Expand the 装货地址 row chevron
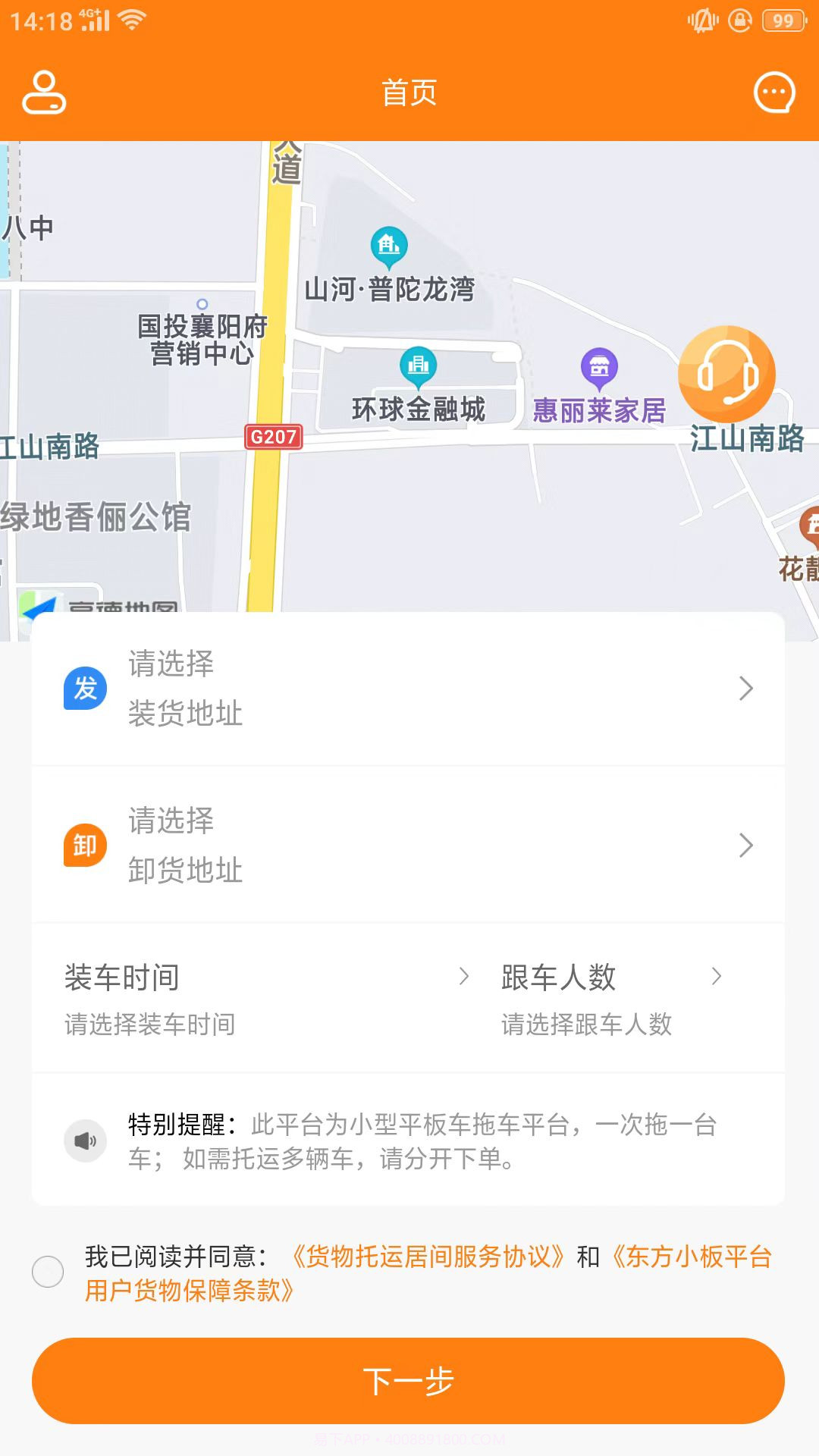The width and height of the screenshot is (819, 1456). [x=746, y=689]
